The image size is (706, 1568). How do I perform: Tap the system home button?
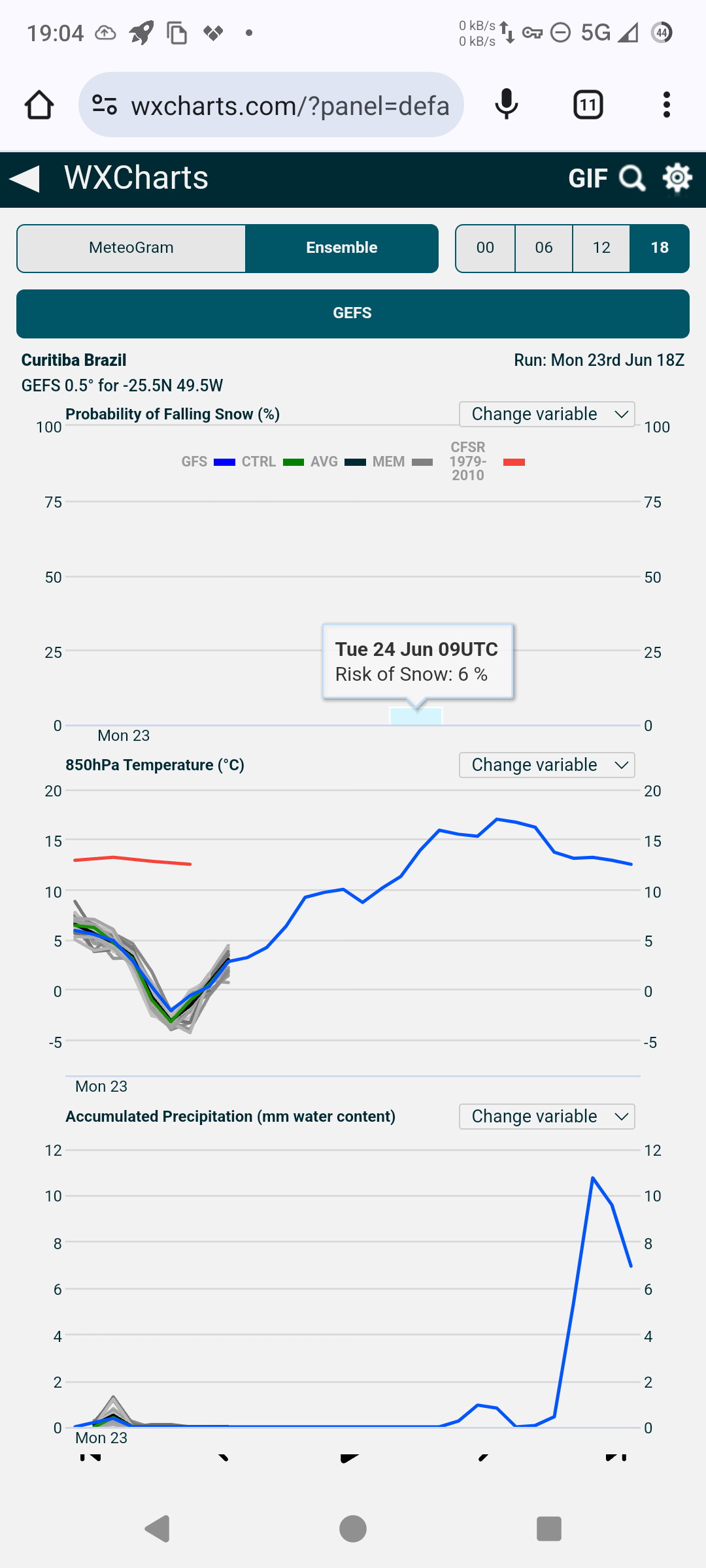click(353, 1529)
